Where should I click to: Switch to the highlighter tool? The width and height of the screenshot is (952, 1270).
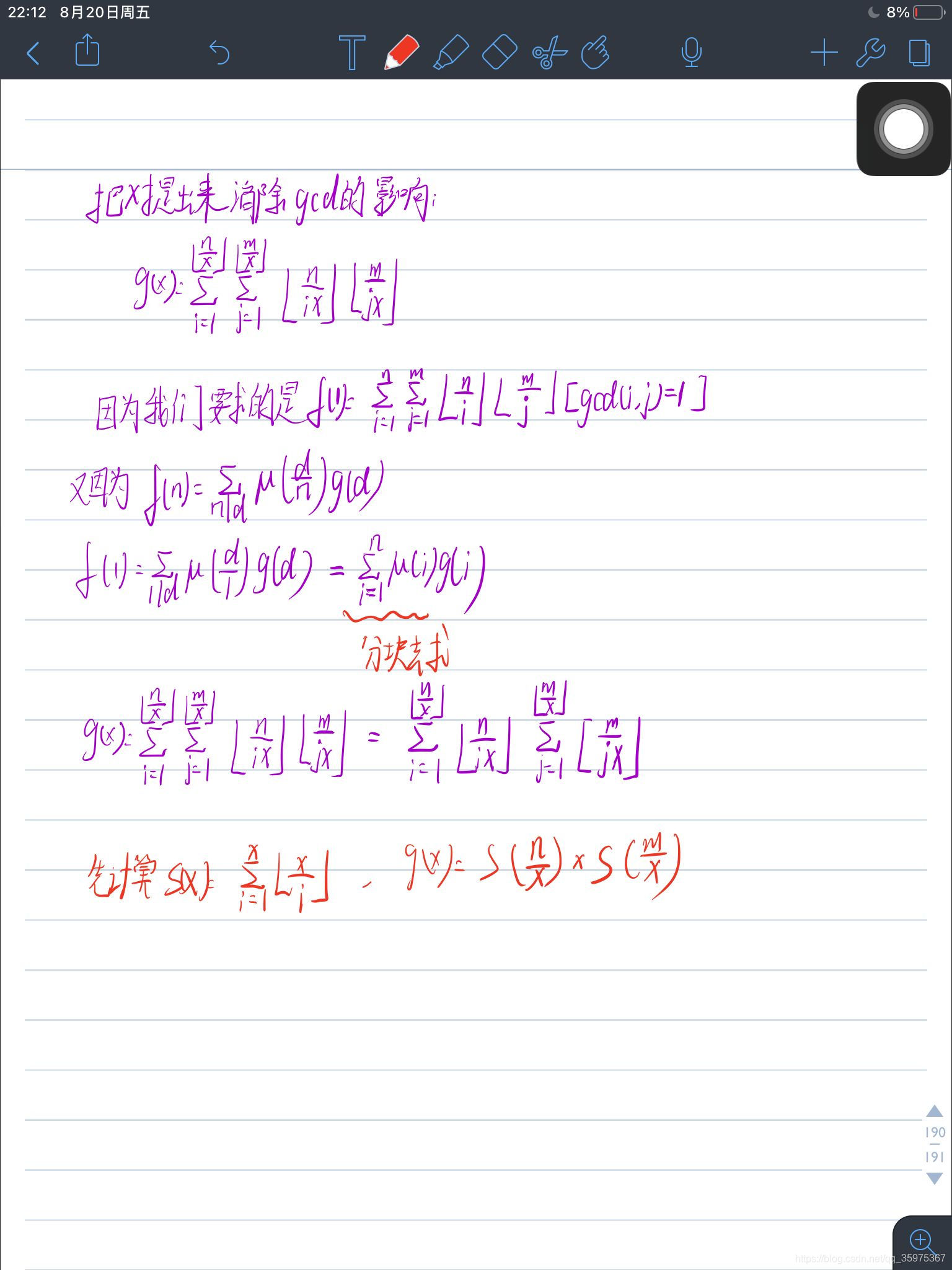pos(451,52)
